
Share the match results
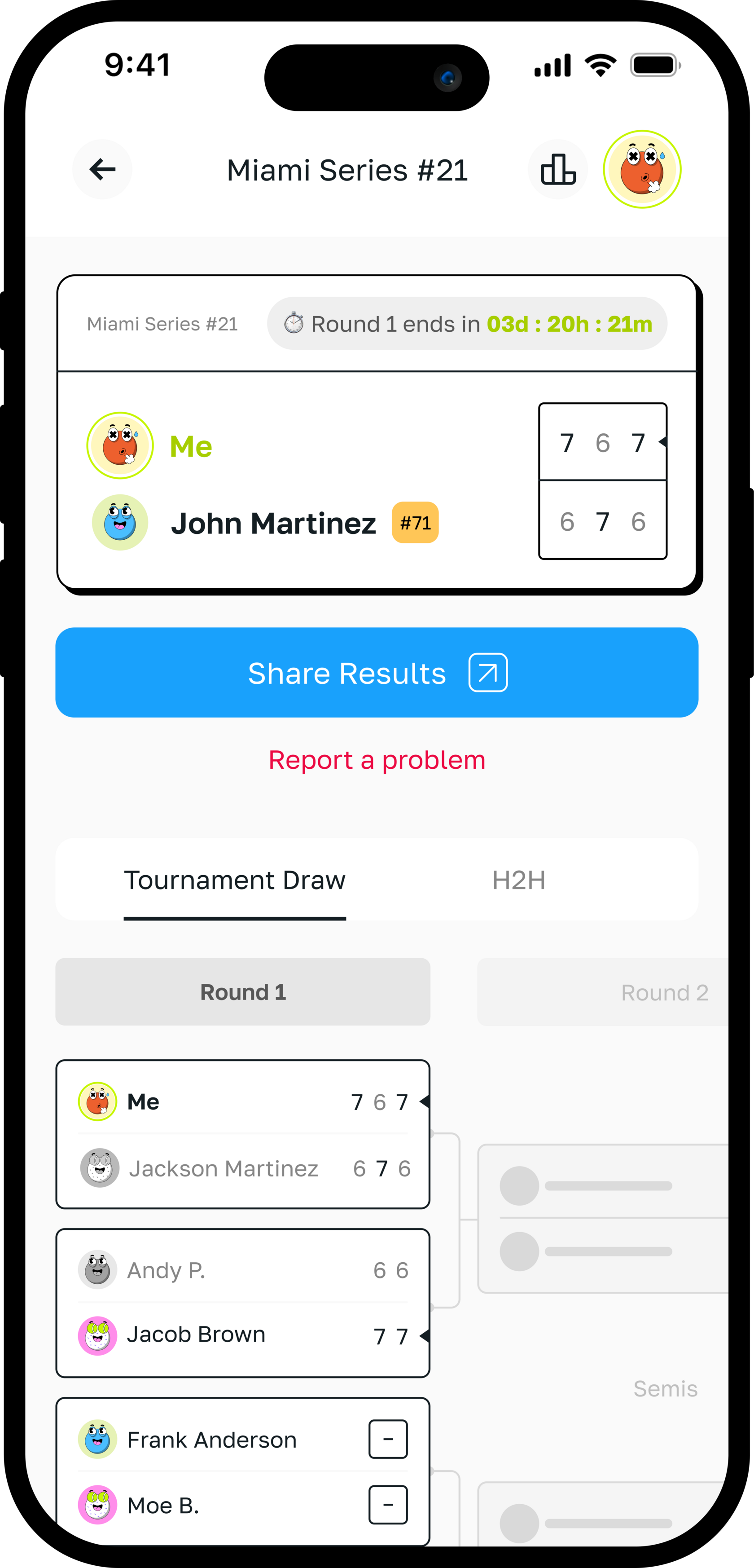(377, 673)
